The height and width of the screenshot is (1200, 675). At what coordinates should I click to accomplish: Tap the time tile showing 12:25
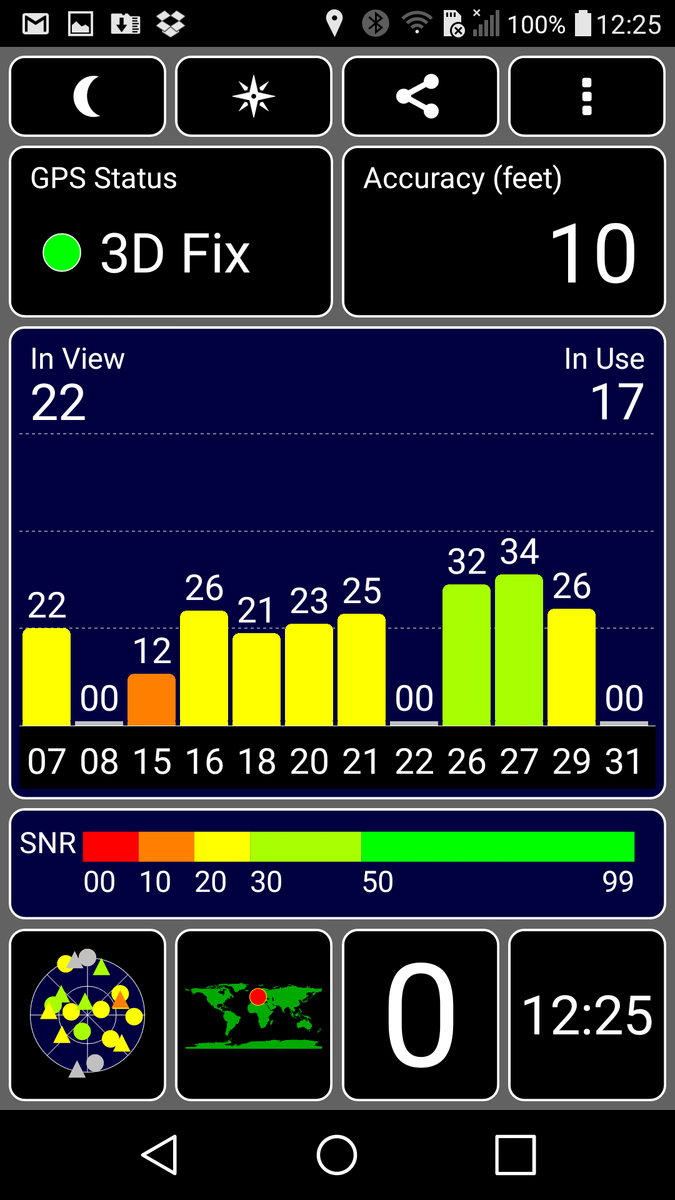(587, 1014)
